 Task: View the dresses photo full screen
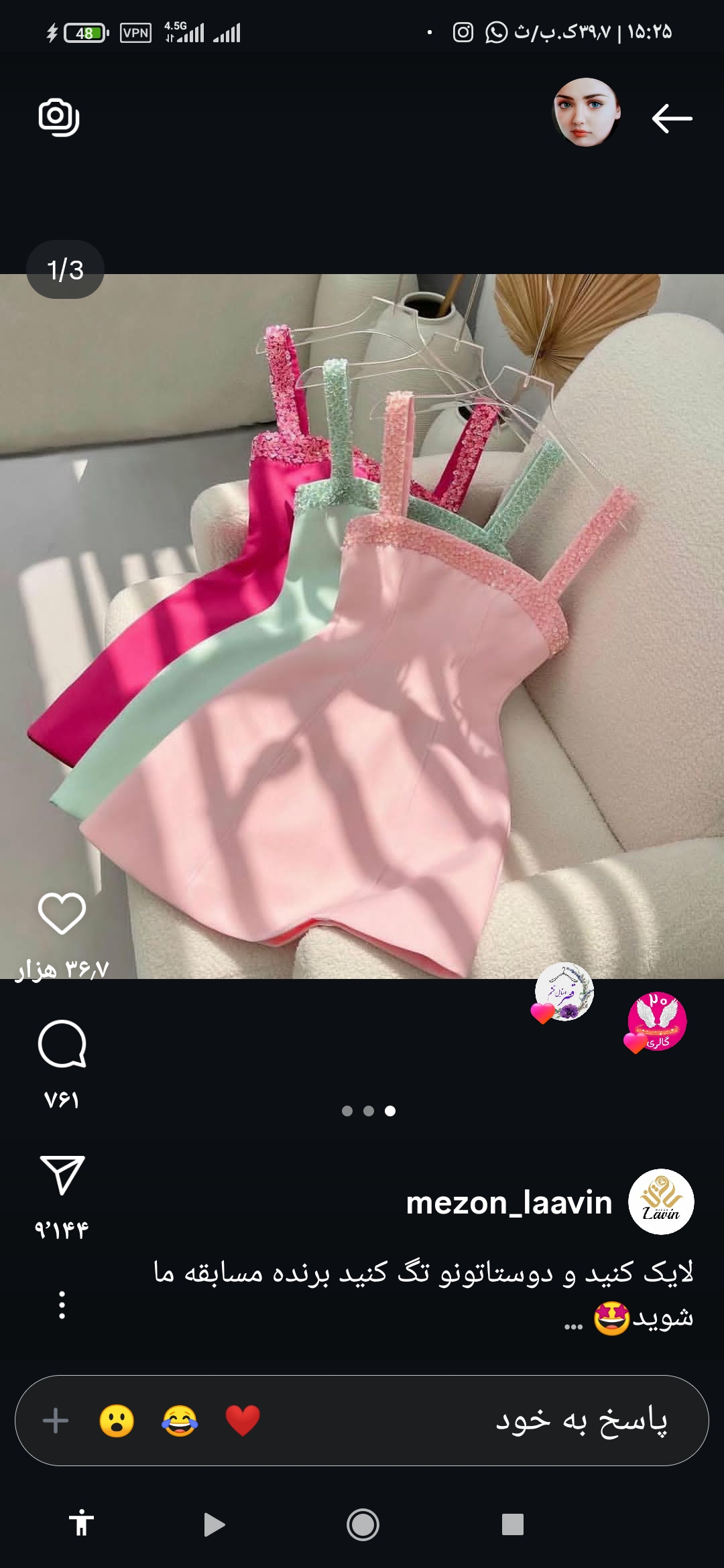pos(362,627)
